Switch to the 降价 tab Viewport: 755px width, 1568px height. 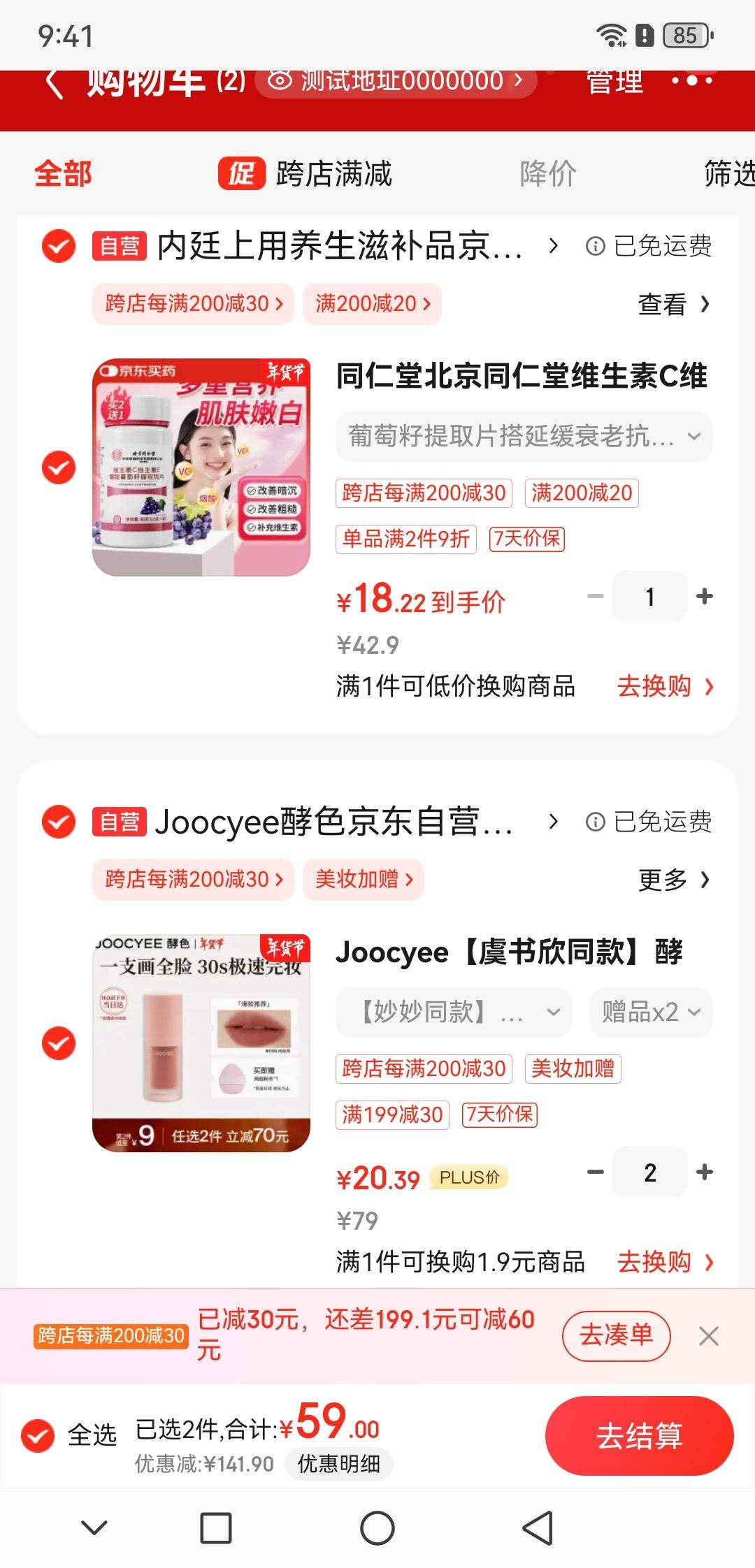click(x=547, y=173)
